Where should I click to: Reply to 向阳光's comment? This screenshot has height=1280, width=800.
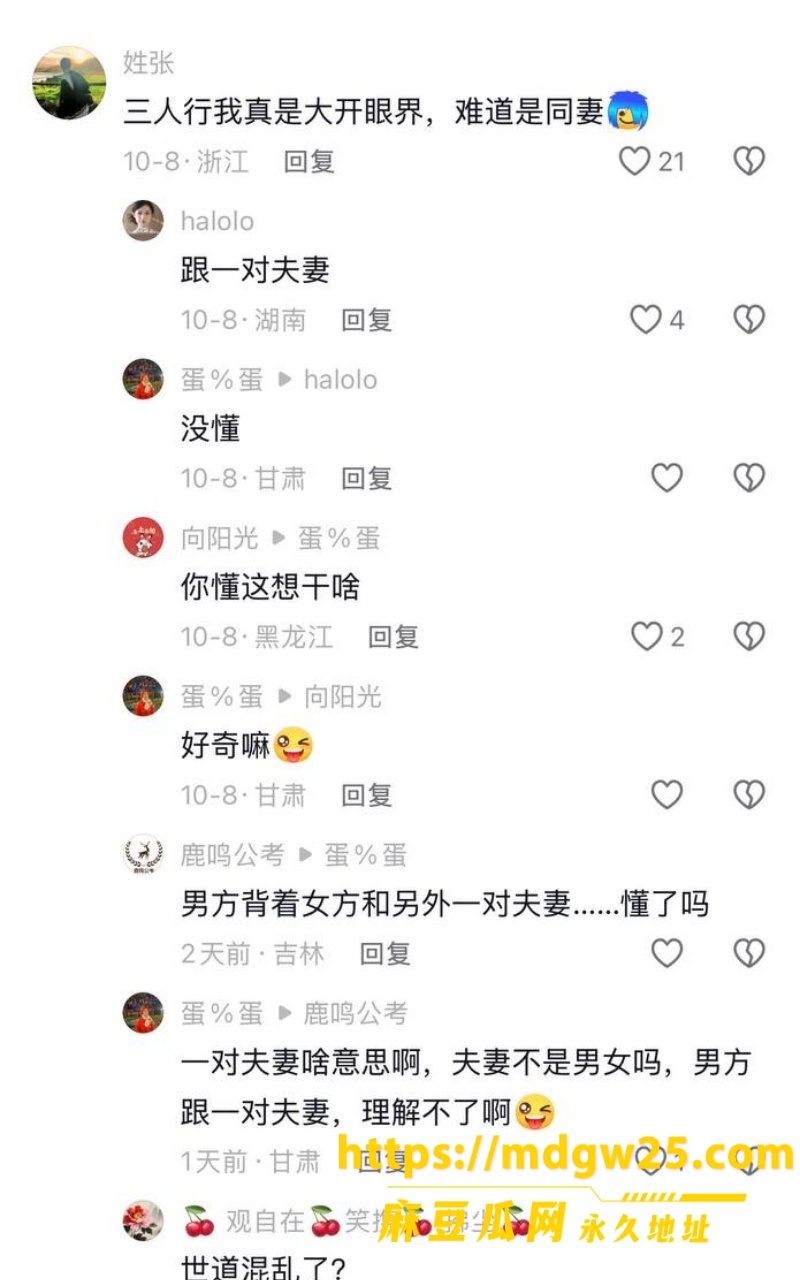coord(393,636)
